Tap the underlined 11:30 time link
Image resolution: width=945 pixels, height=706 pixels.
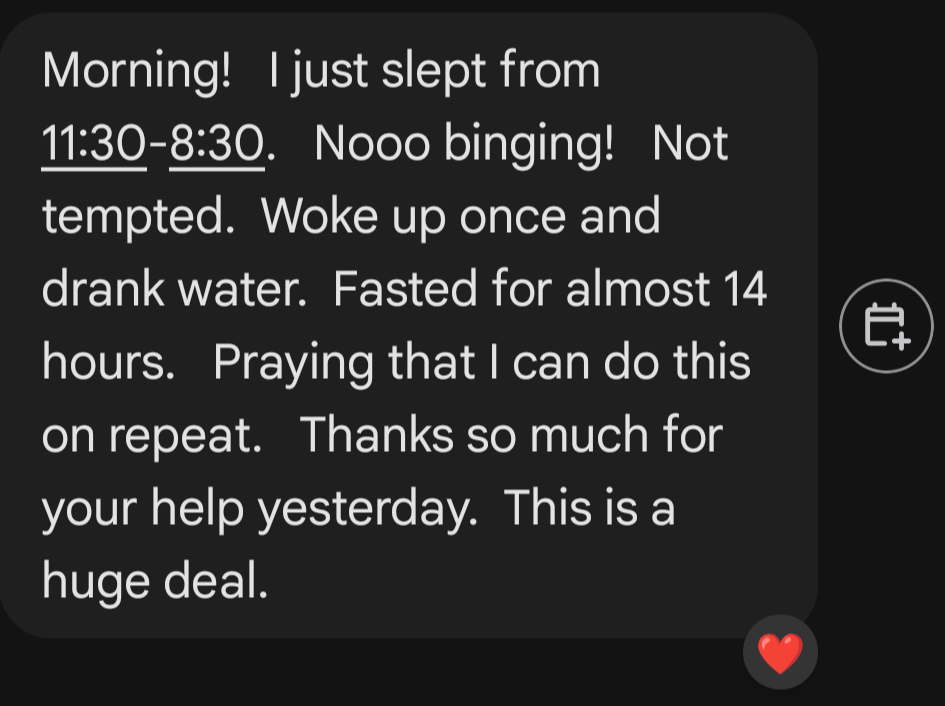click(x=94, y=145)
